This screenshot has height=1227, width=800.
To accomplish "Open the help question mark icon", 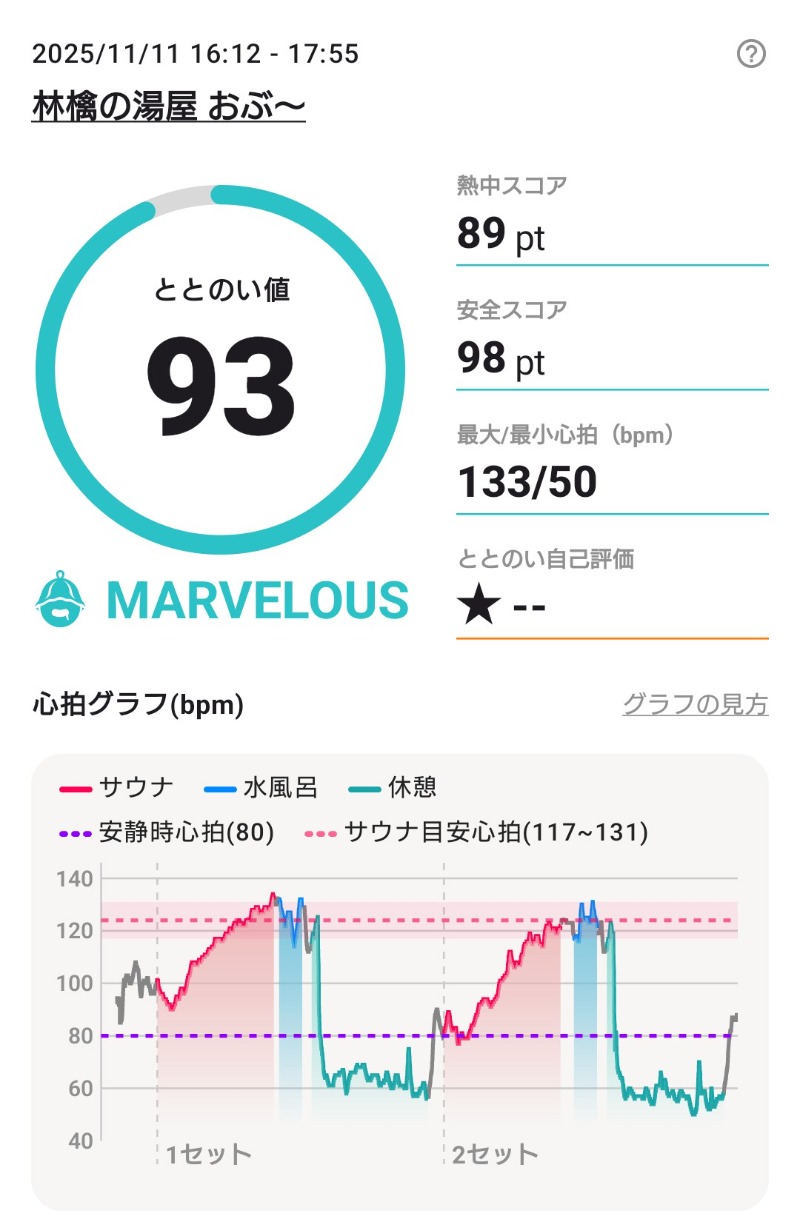I will (751, 54).
